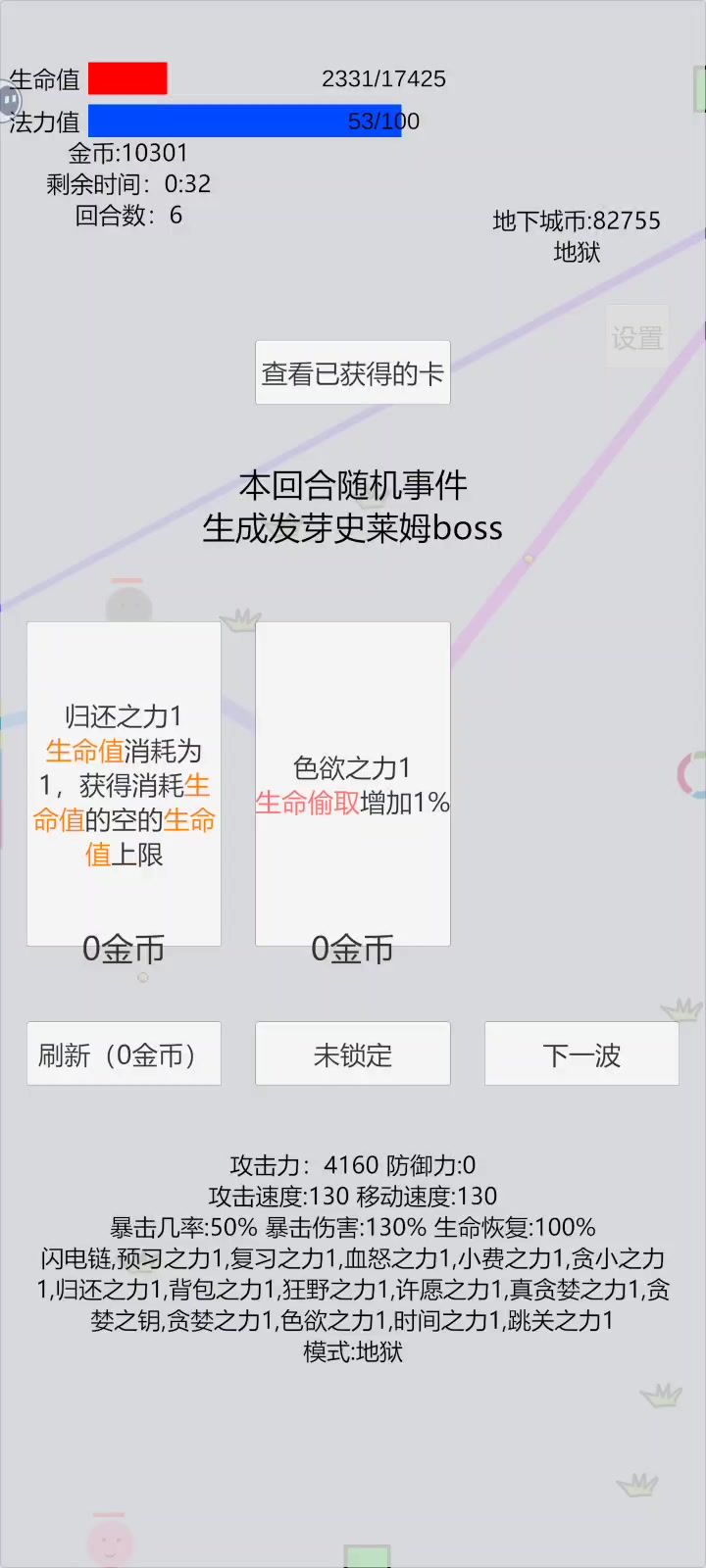Open 查看已获得的卡 to view obtained cards
706x1568 pixels.
(x=353, y=372)
